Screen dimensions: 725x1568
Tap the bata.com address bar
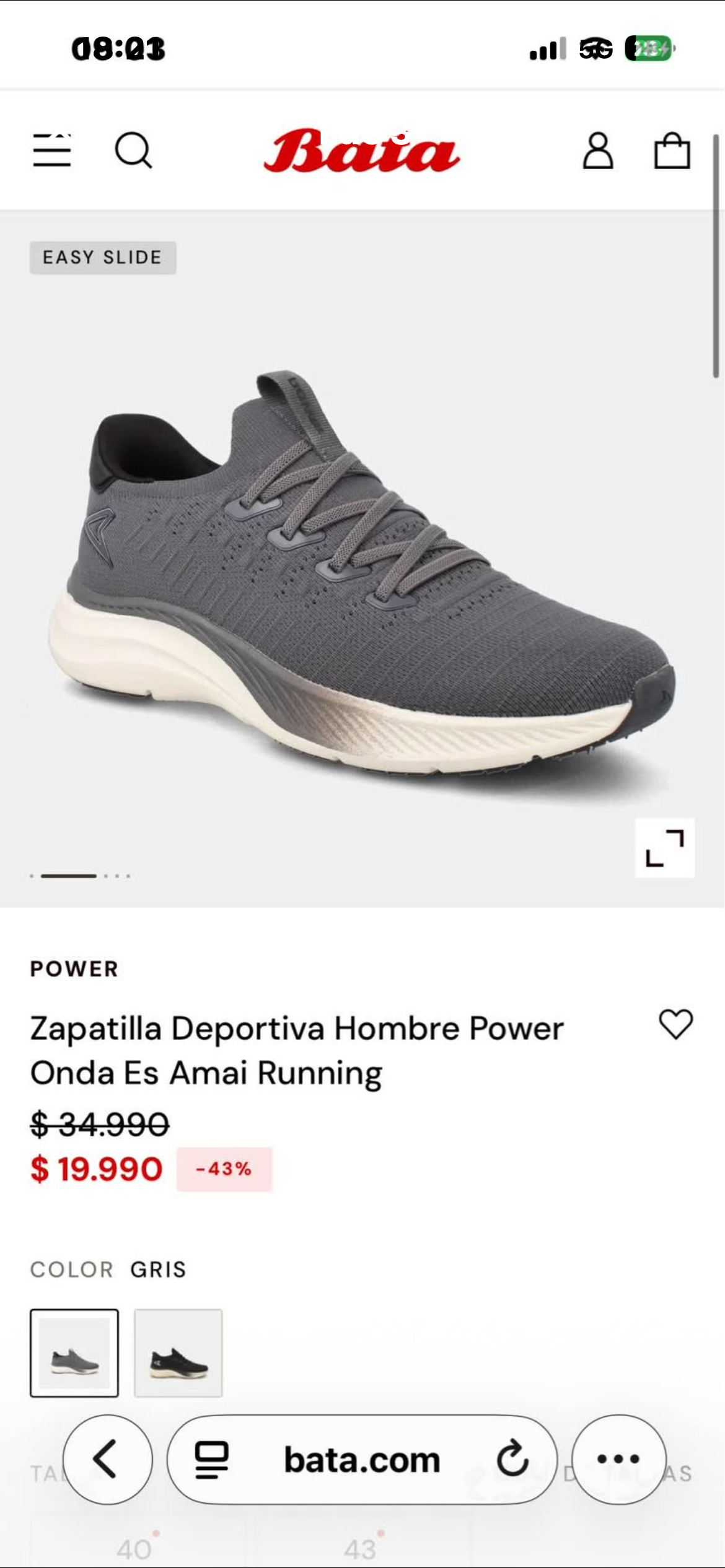(362, 1460)
